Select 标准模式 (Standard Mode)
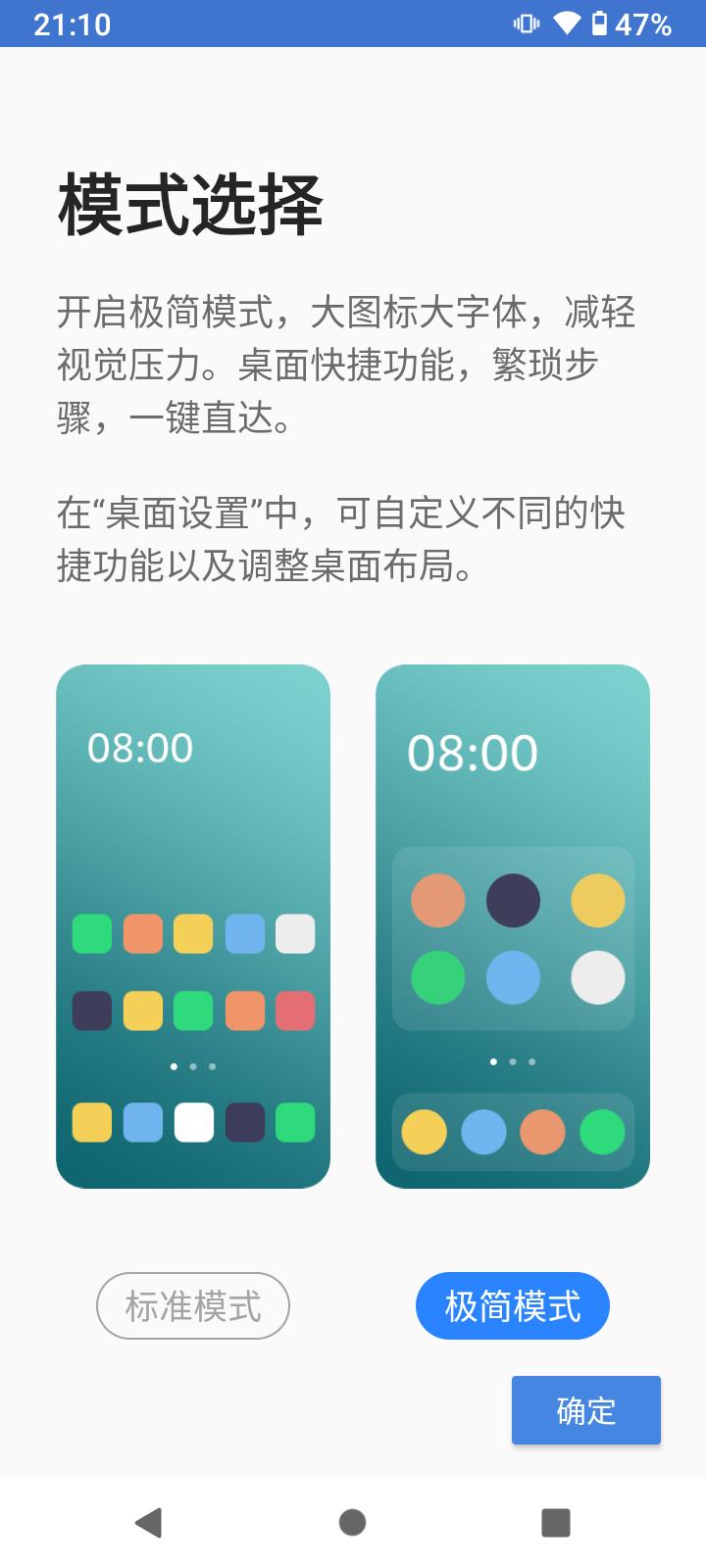This screenshot has width=706, height=1568. pos(192,1305)
